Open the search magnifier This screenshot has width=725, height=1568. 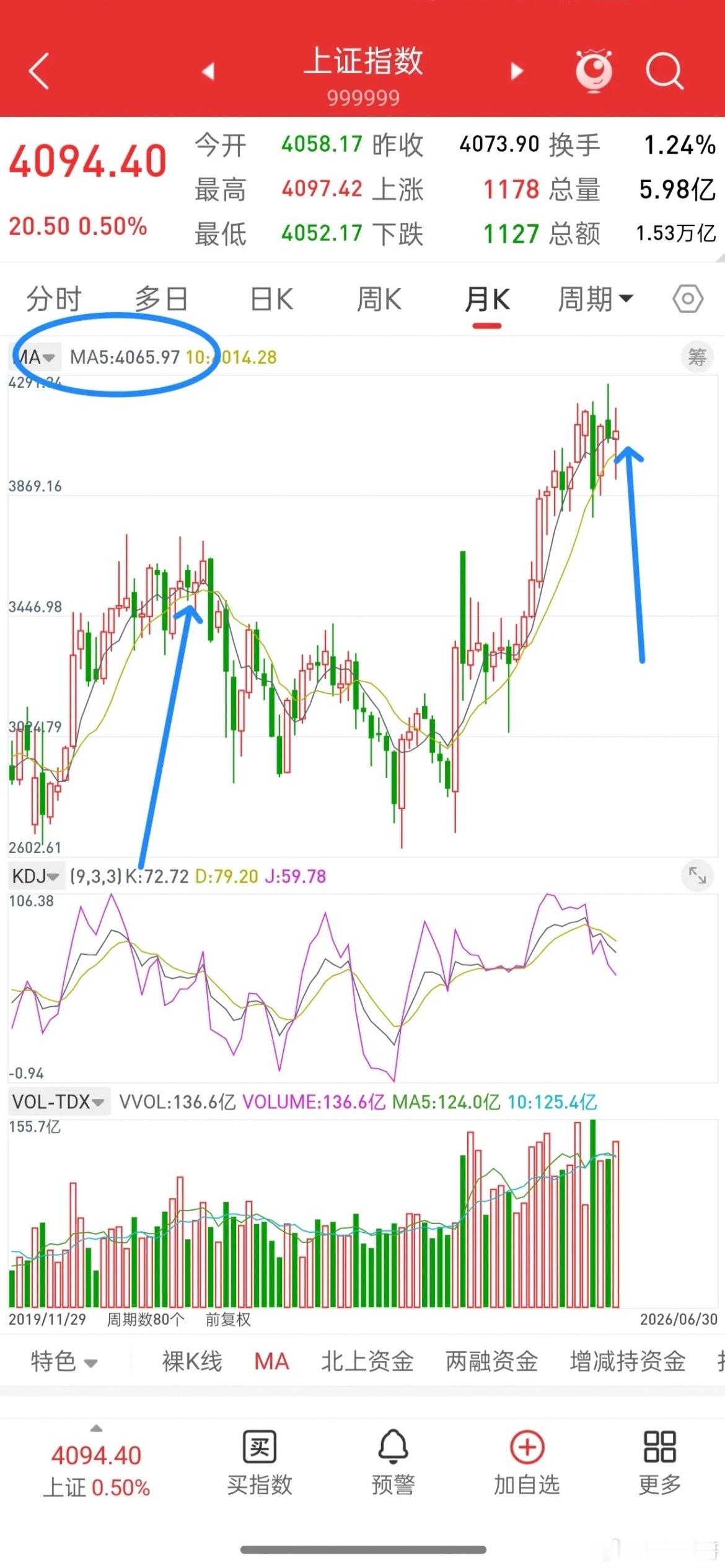click(x=664, y=71)
